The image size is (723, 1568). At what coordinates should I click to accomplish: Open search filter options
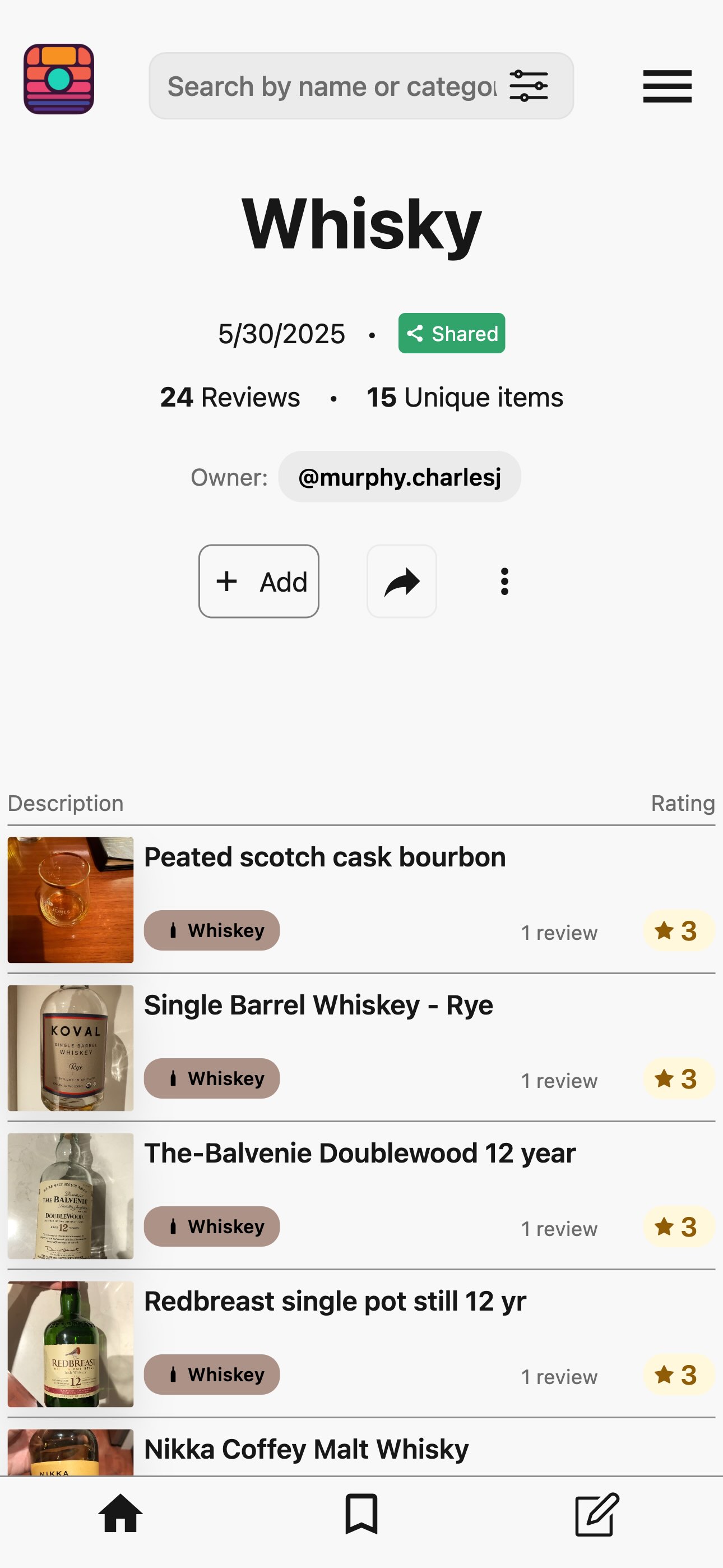[x=529, y=86]
